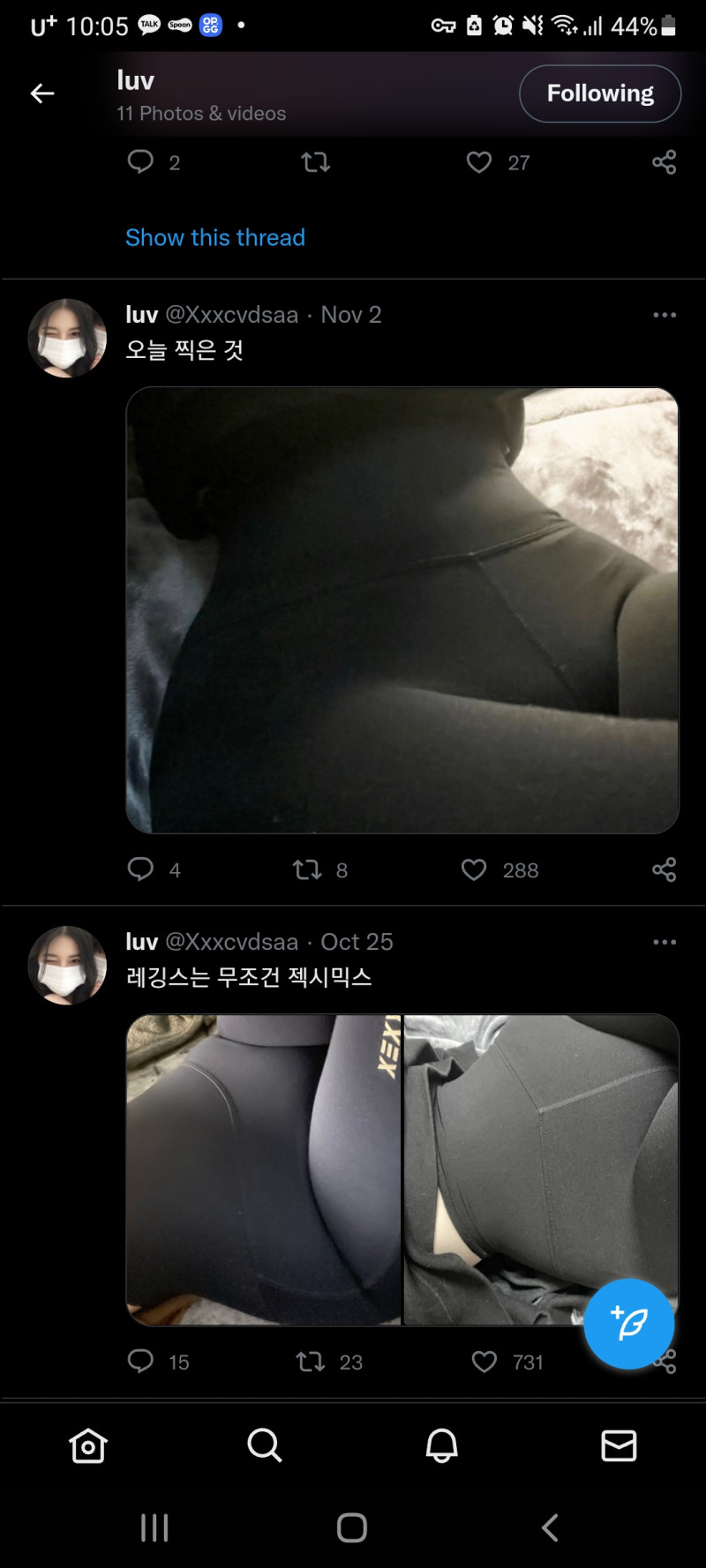
Task: Go back using the top arrow
Action: pos(42,93)
